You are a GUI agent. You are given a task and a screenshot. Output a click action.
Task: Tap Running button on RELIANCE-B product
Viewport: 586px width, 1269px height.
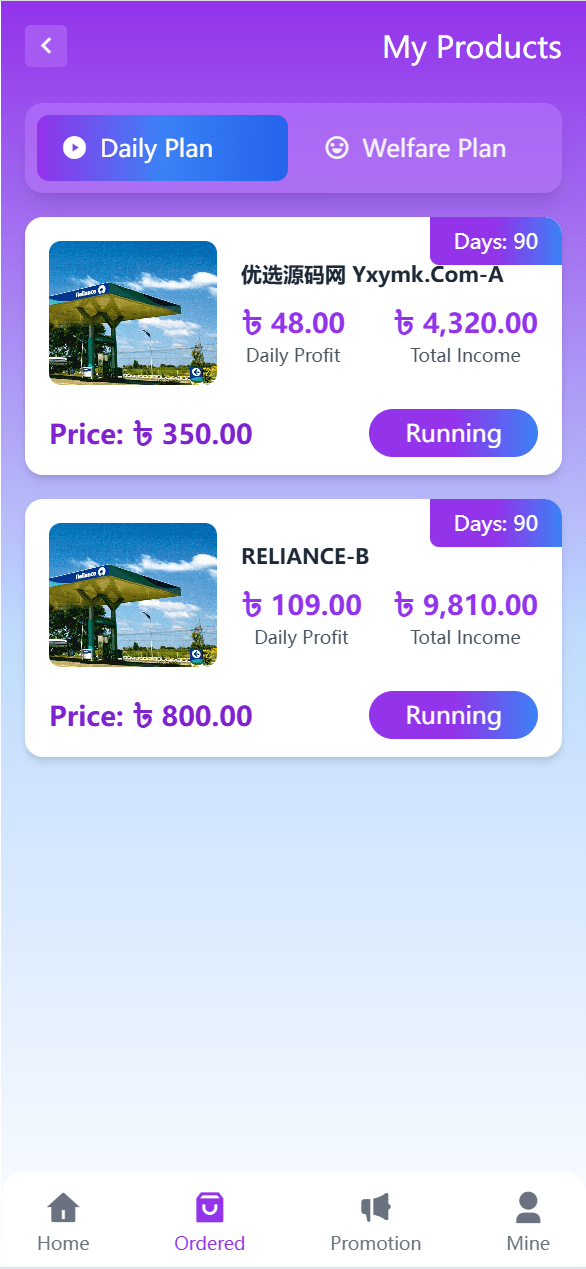point(453,715)
